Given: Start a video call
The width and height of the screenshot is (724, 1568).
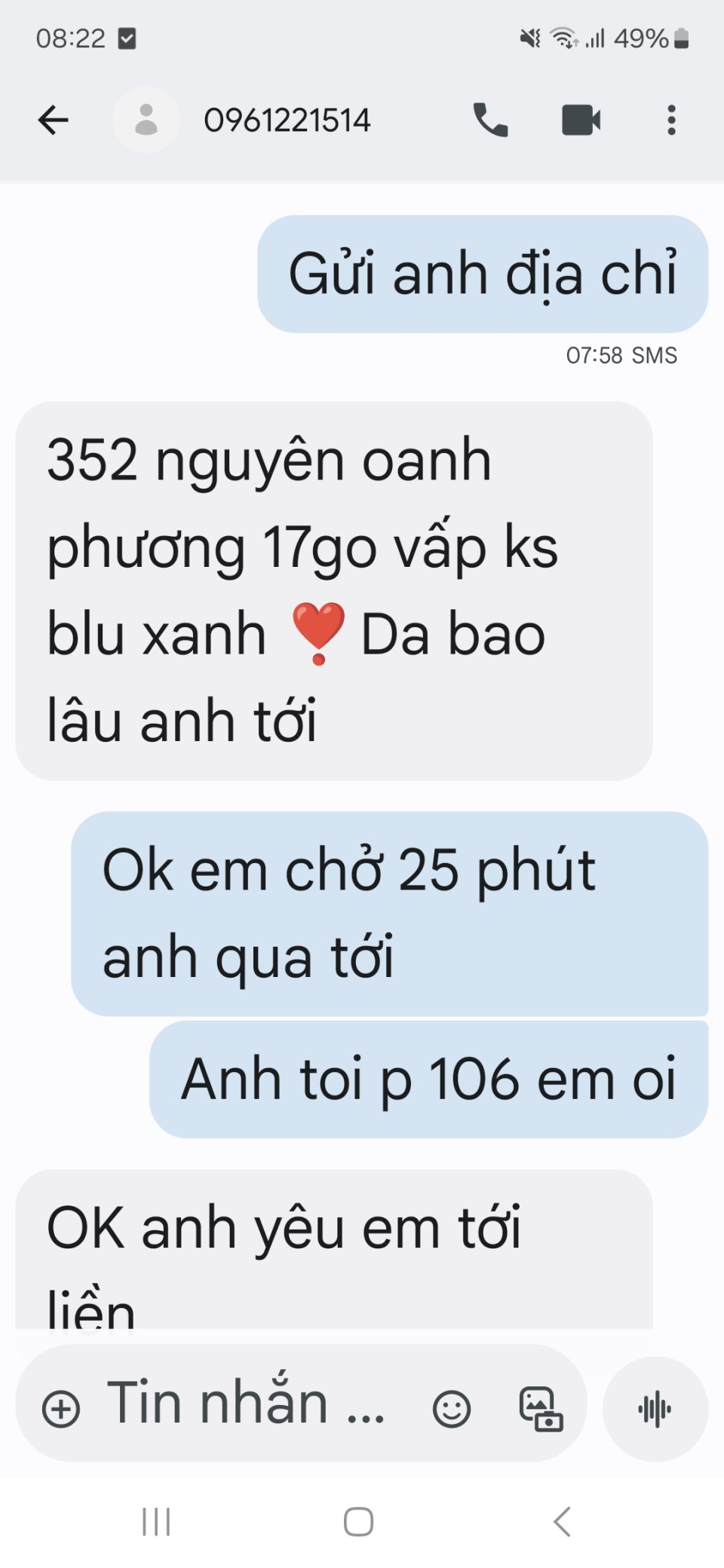Looking at the screenshot, I should (x=581, y=120).
